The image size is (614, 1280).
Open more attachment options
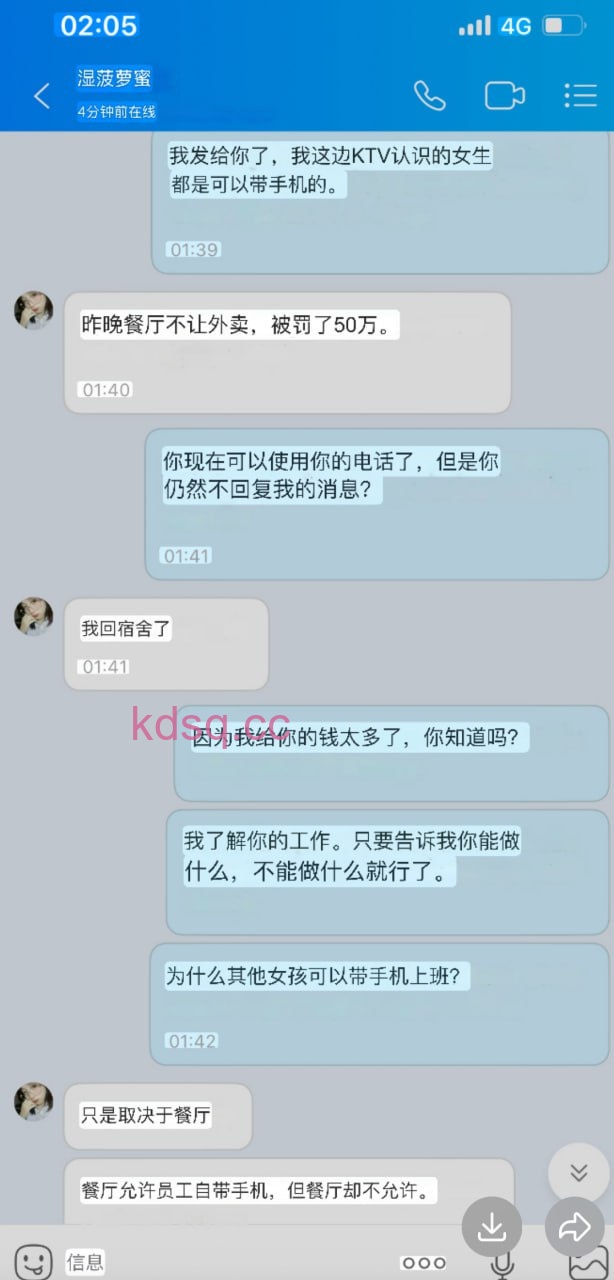pos(423,1262)
